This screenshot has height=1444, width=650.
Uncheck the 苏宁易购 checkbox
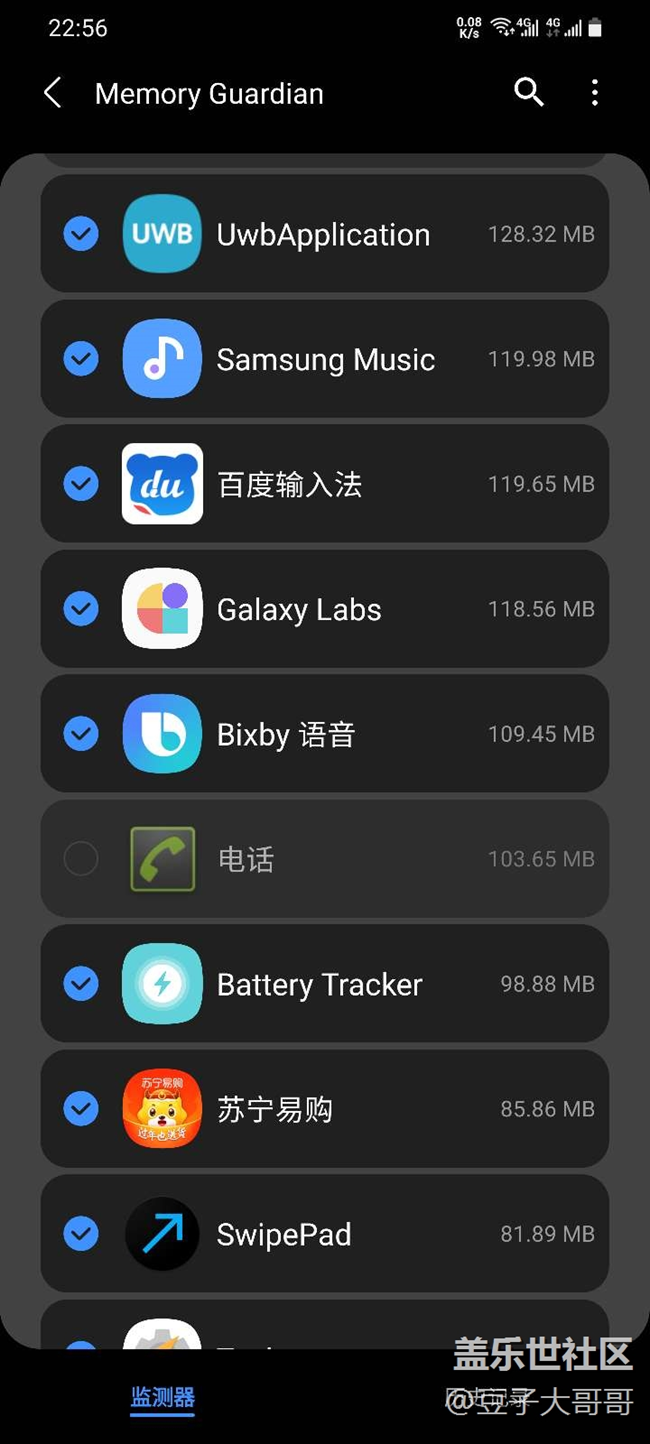click(81, 1109)
